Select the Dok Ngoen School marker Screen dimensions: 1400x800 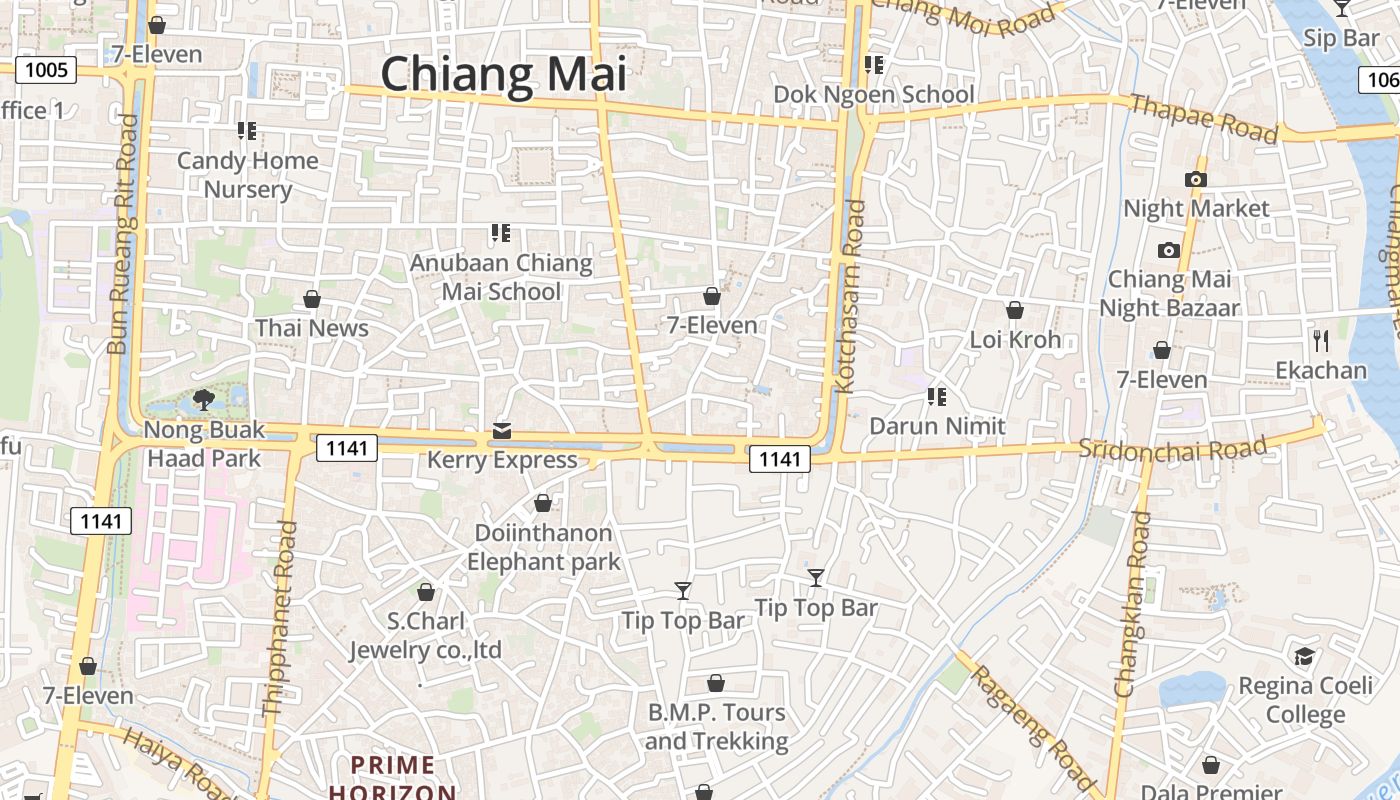874,66
